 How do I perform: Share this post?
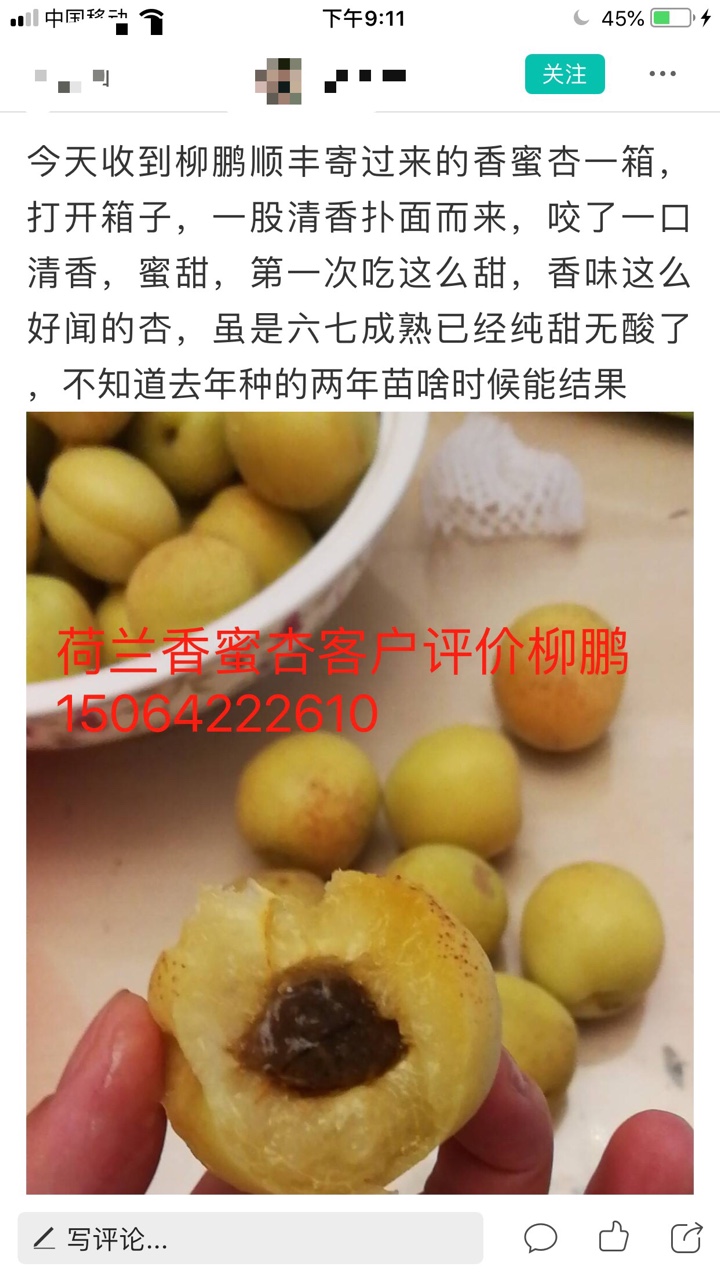click(686, 1238)
